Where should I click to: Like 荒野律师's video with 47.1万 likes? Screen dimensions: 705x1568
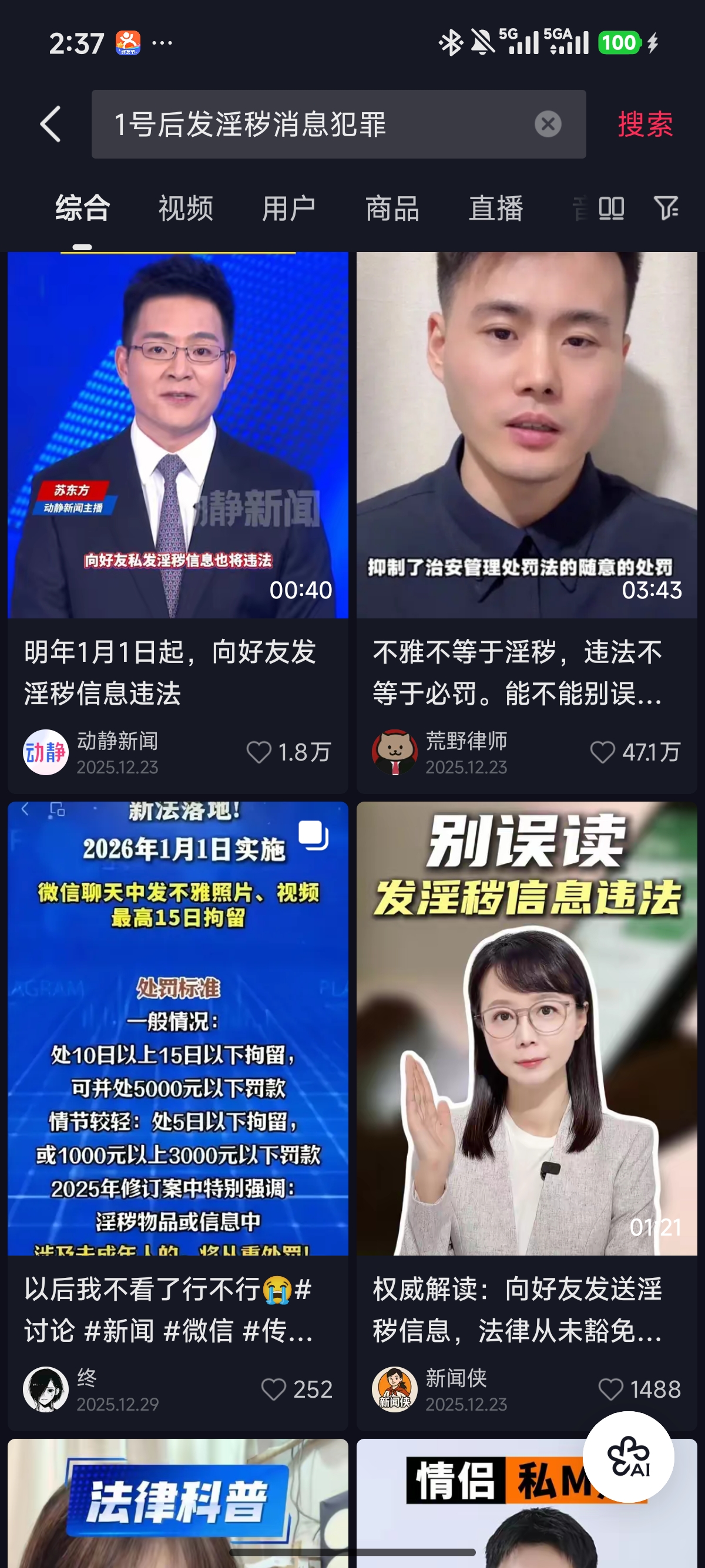point(603,752)
